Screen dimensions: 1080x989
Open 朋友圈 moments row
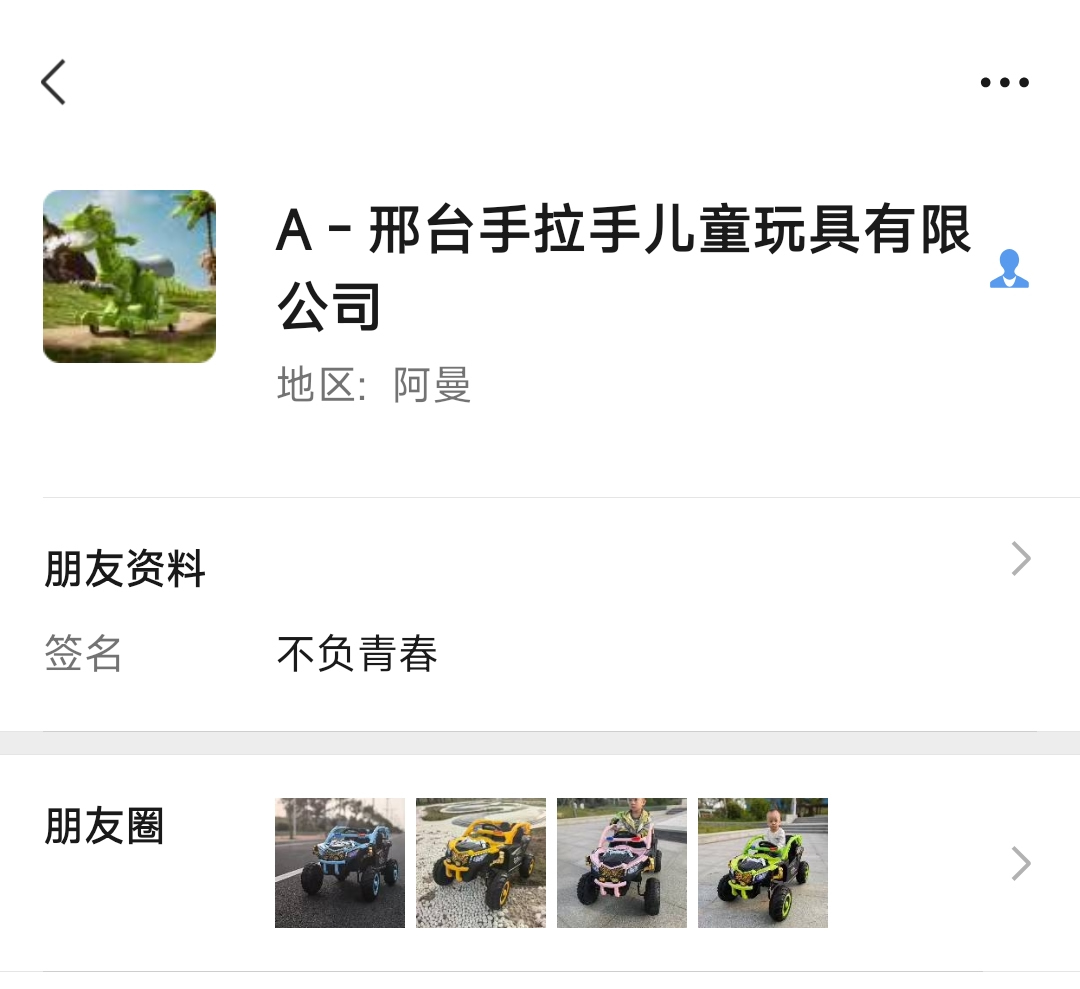[540, 862]
